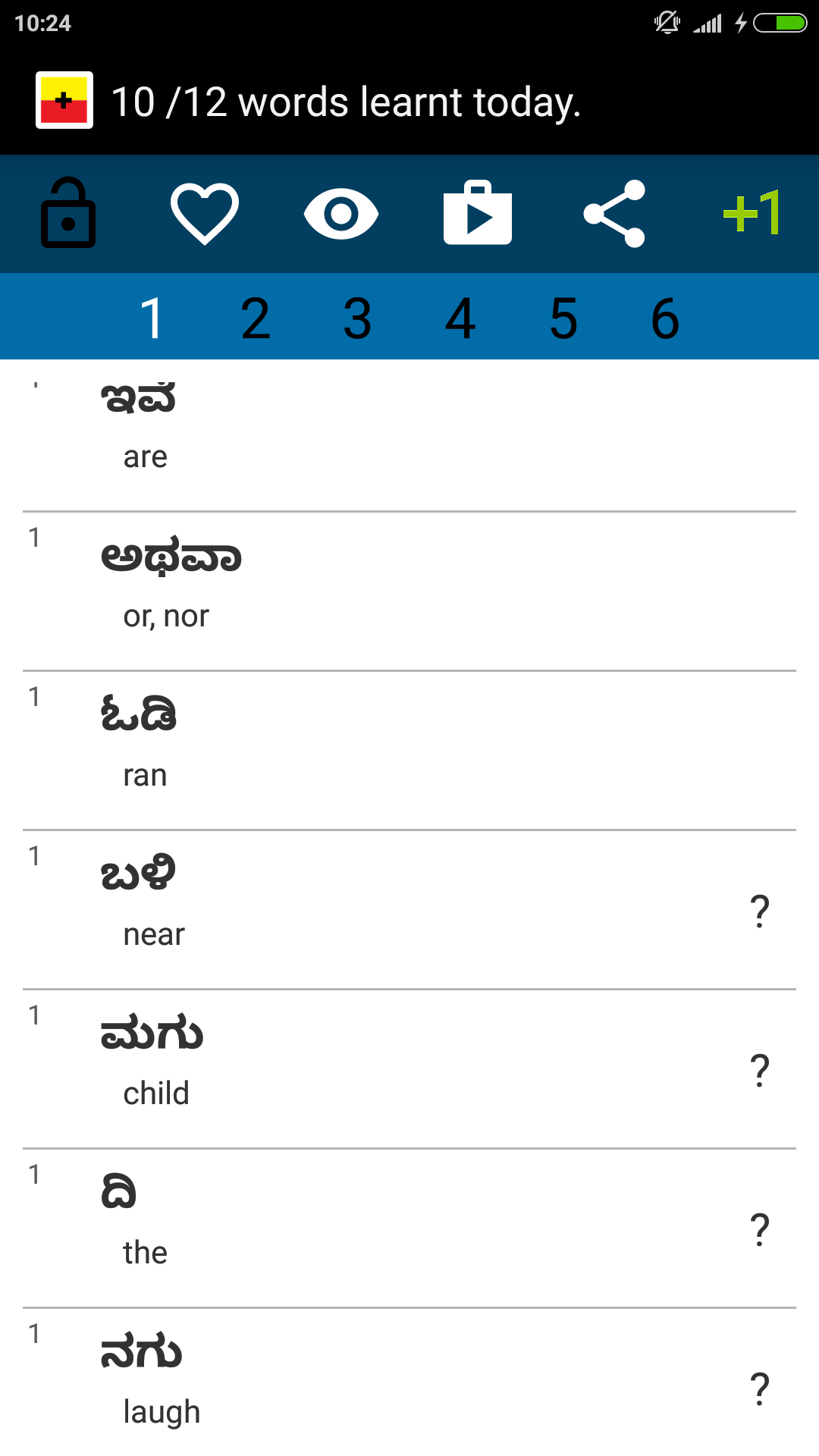Tap the +1 icon to add a point
Image resolution: width=819 pixels, height=1456 pixels.
point(752,215)
